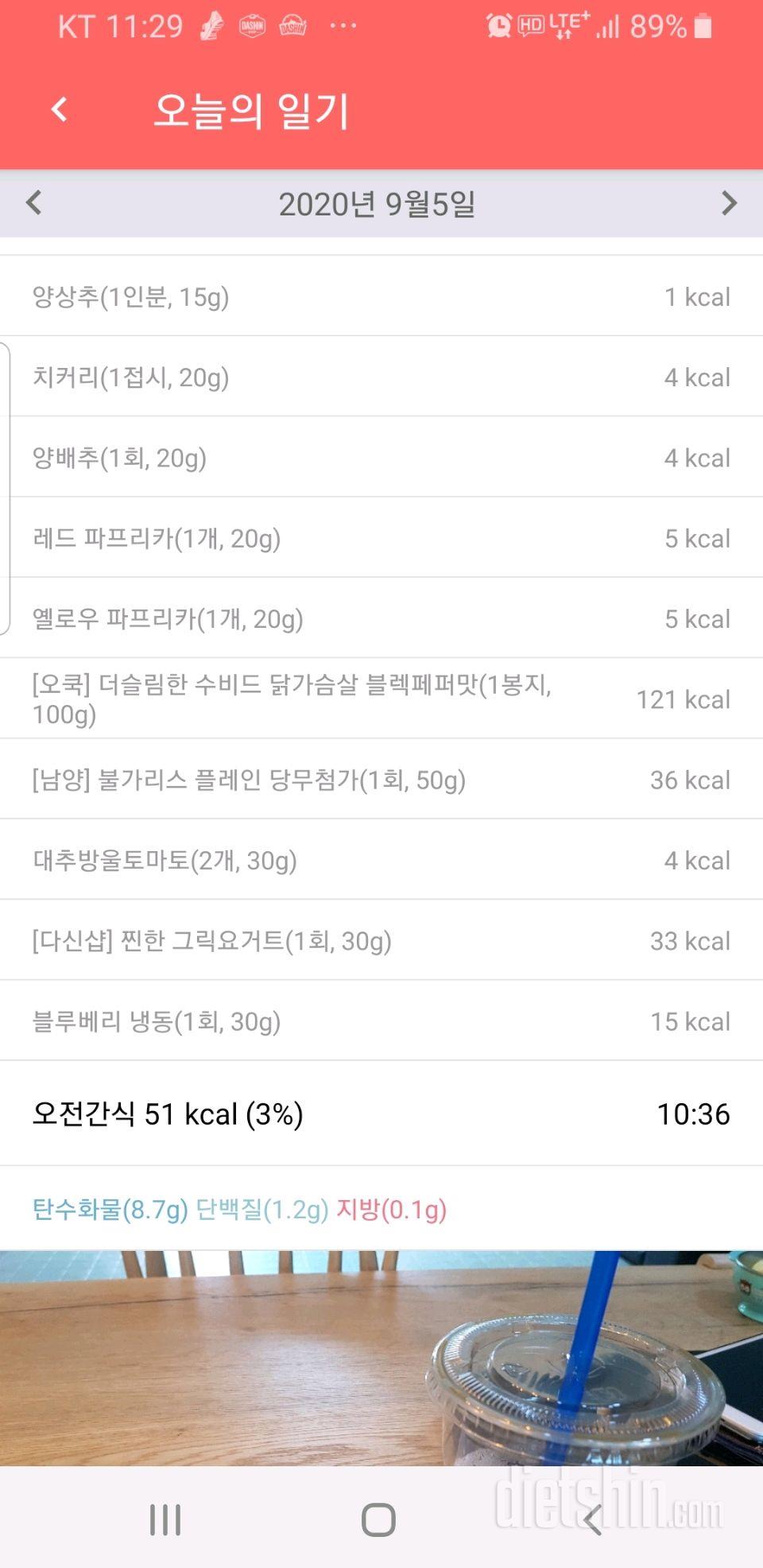The image size is (763, 1568).
Task: Open the 옐로우 파프리카 entry
Action: click(x=381, y=618)
